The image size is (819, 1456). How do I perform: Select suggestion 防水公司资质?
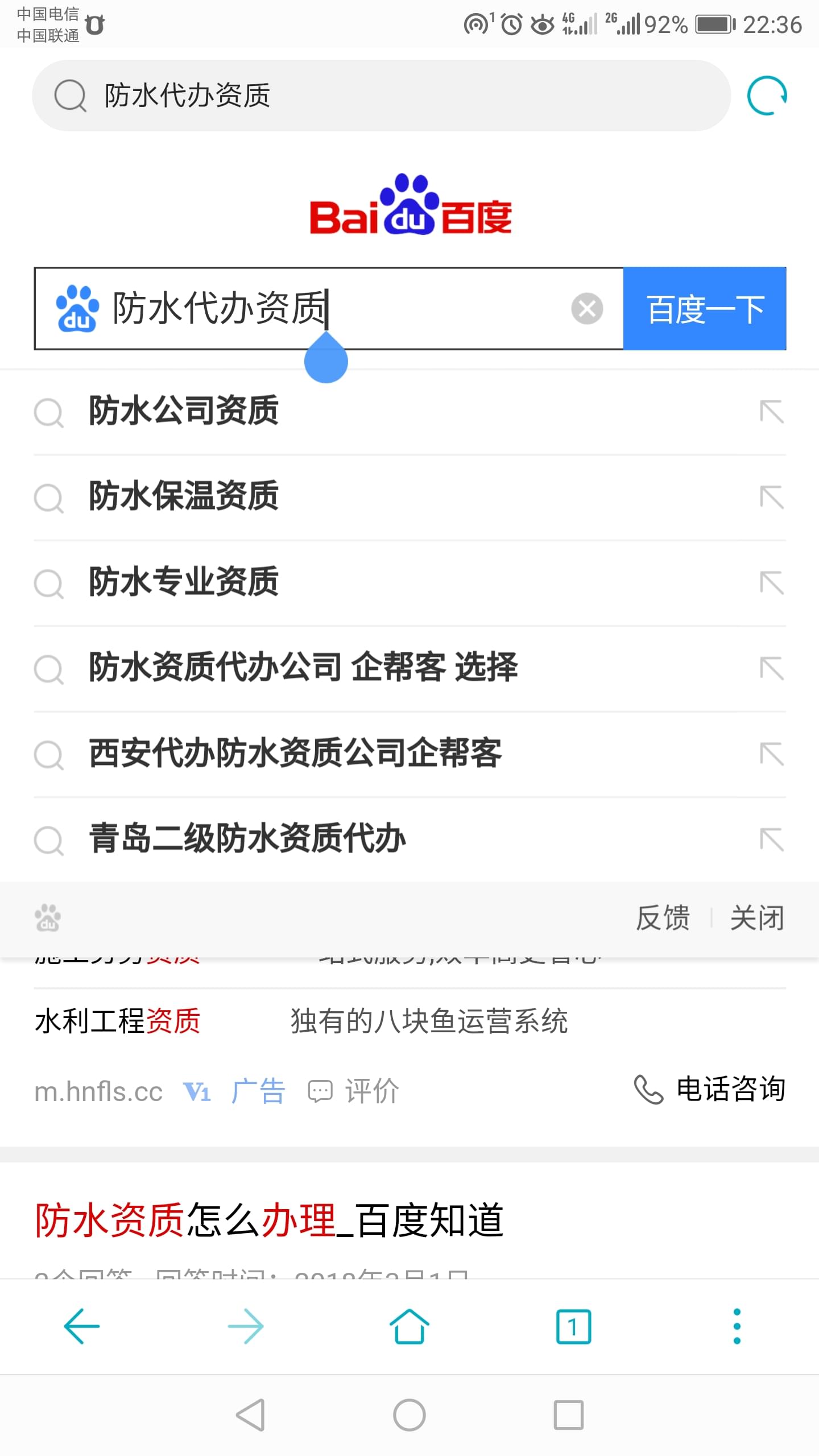click(409, 412)
